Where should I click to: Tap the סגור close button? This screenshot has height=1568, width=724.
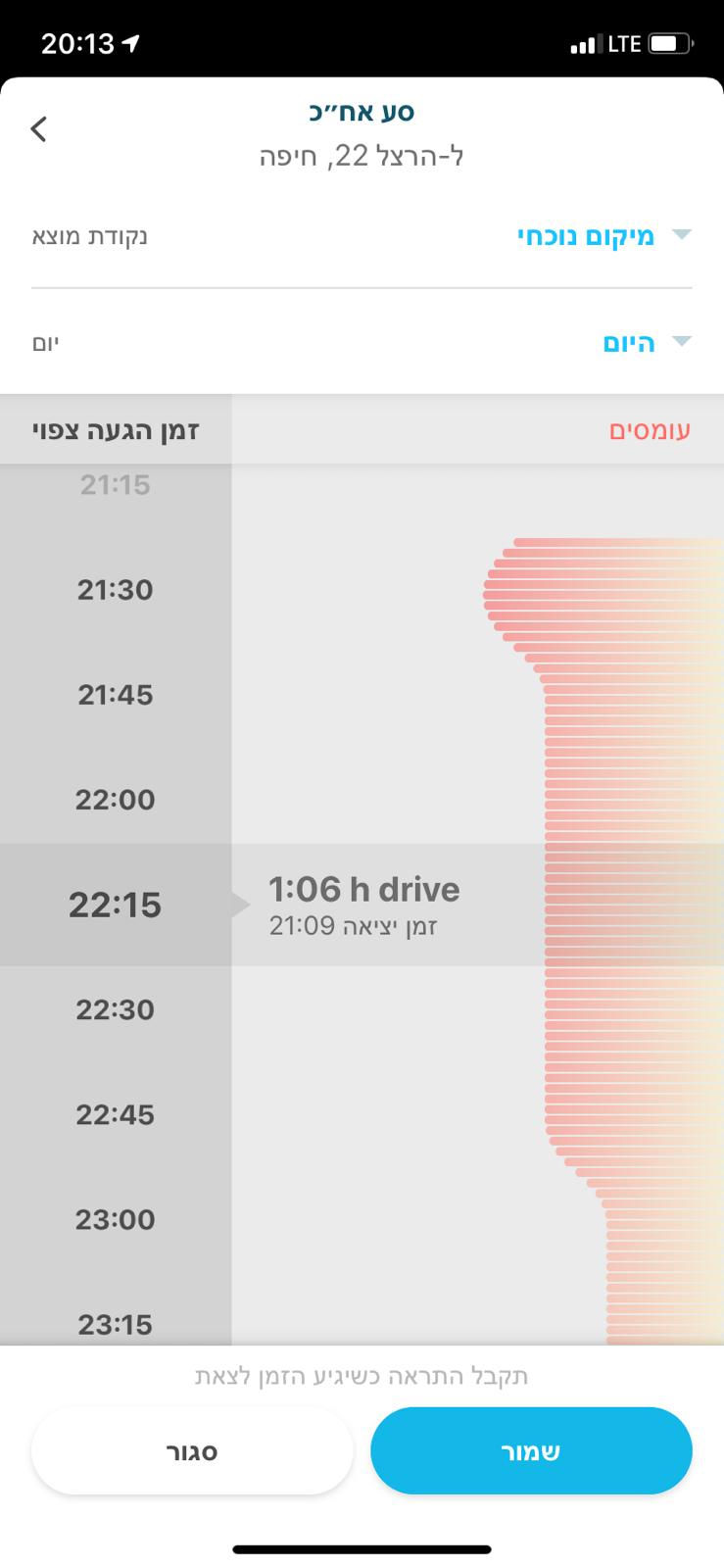pyautogui.click(x=192, y=1451)
